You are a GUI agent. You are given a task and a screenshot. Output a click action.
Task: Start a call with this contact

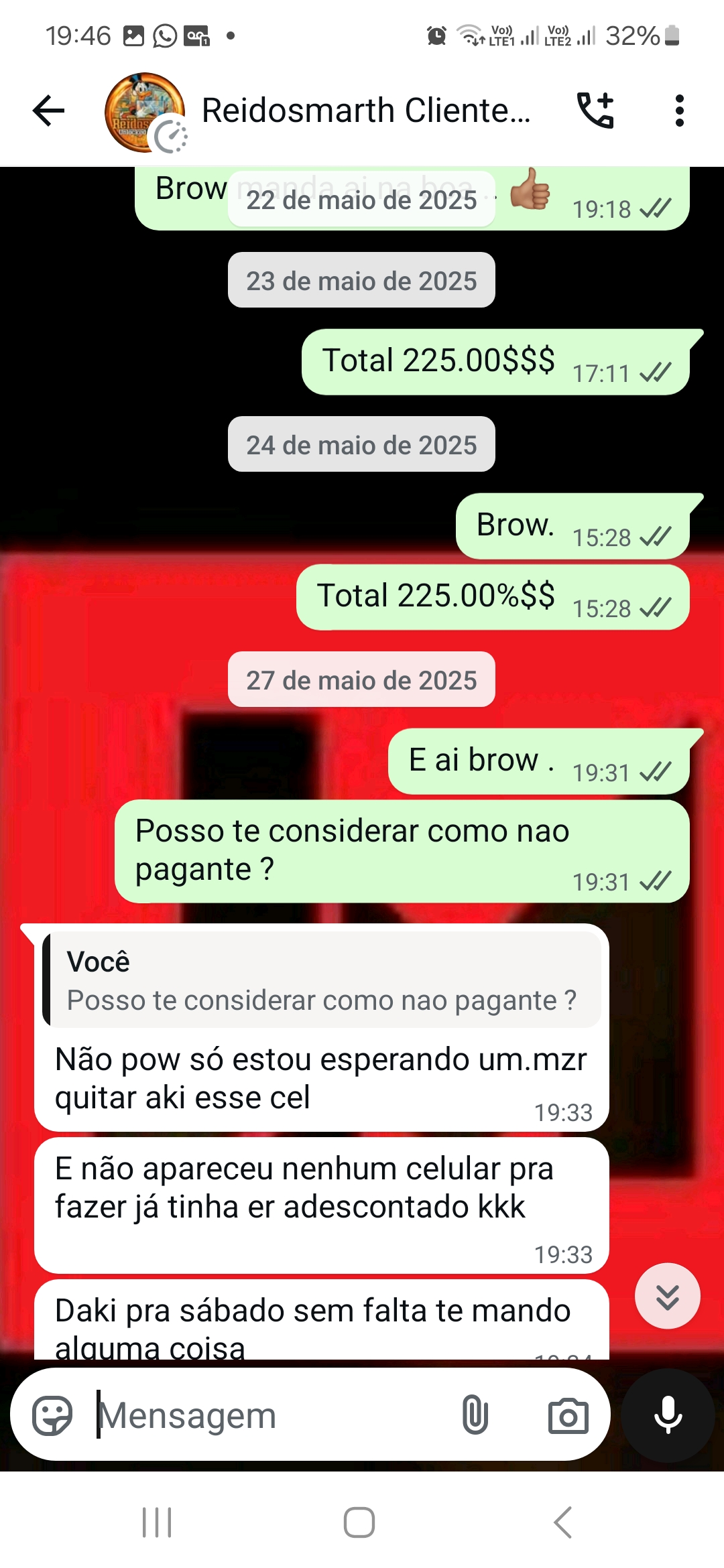coord(595,111)
